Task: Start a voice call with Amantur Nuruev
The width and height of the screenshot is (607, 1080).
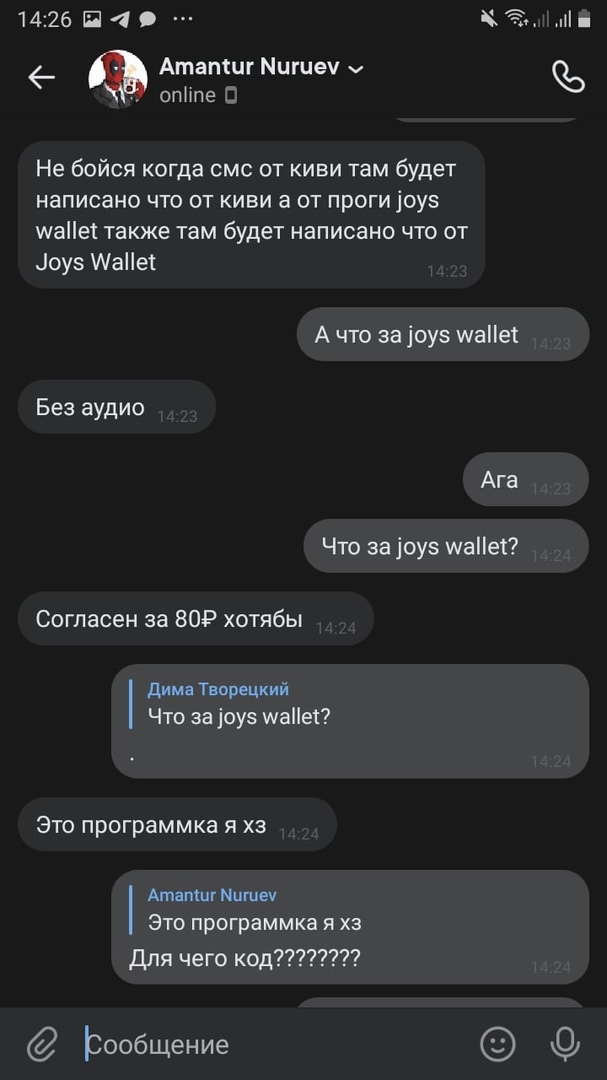Action: (x=568, y=77)
